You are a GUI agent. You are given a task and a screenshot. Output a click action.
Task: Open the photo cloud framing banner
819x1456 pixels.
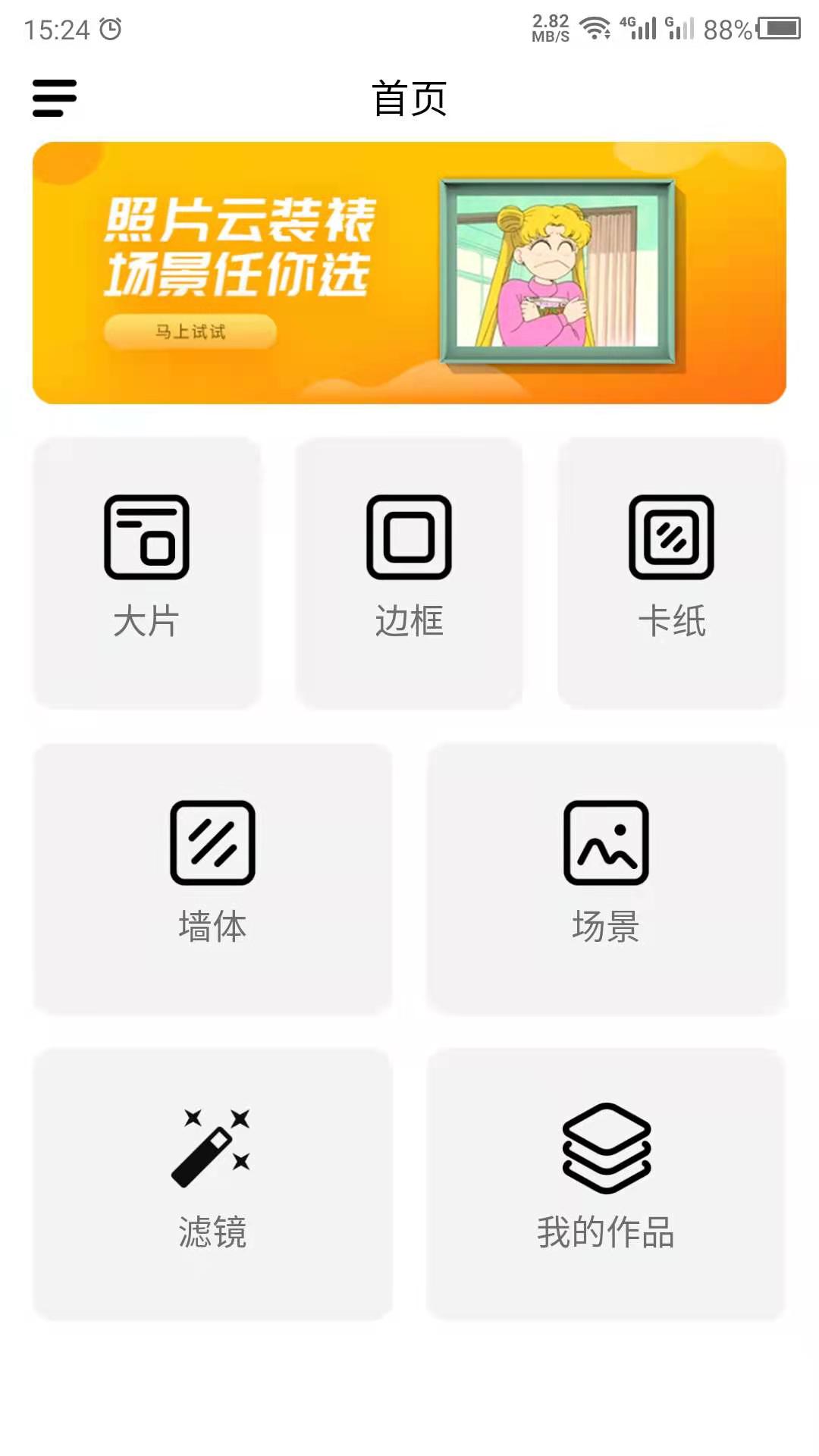[x=409, y=273]
